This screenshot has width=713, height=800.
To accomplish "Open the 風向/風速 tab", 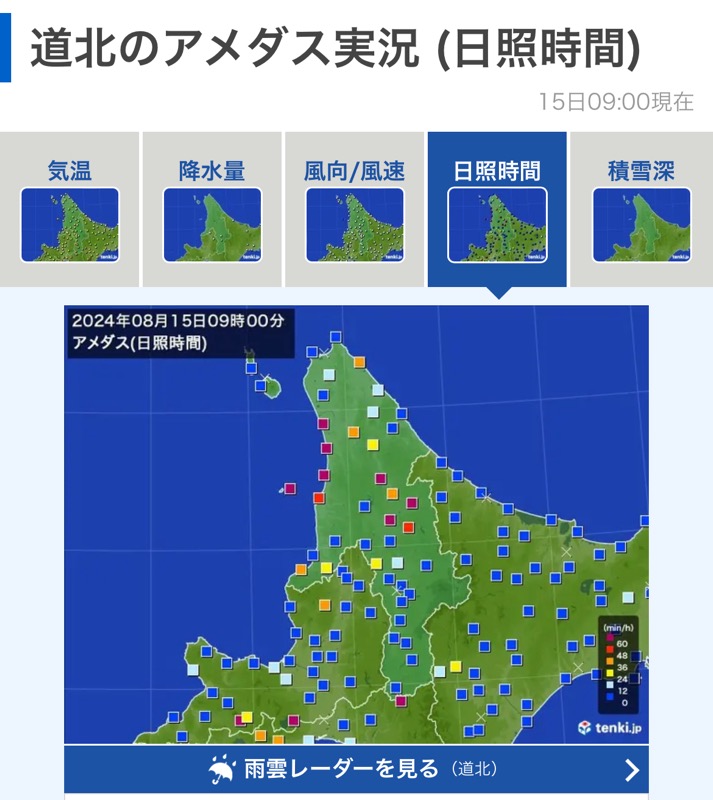I will [355, 210].
